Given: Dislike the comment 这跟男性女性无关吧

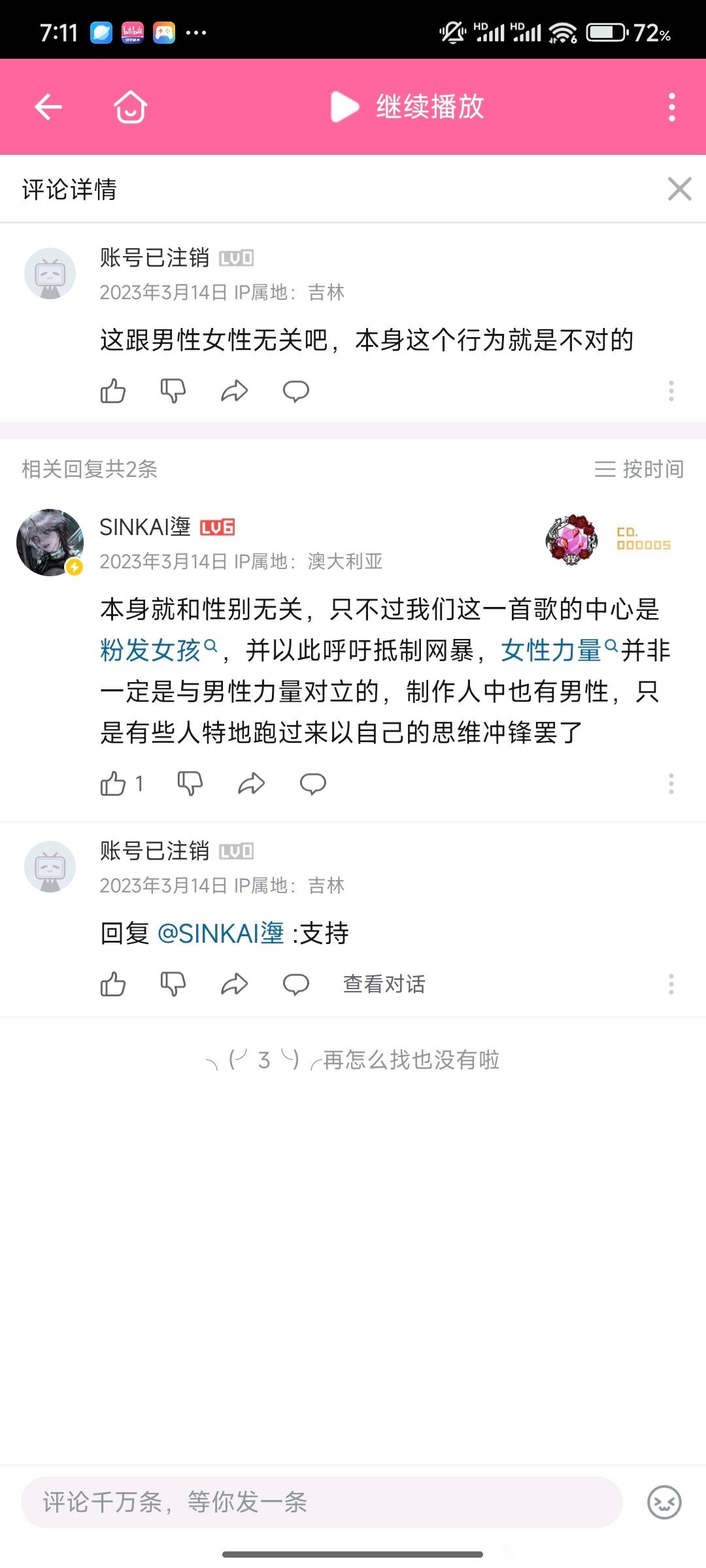Looking at the screenshot, I should tap(173, 391).
